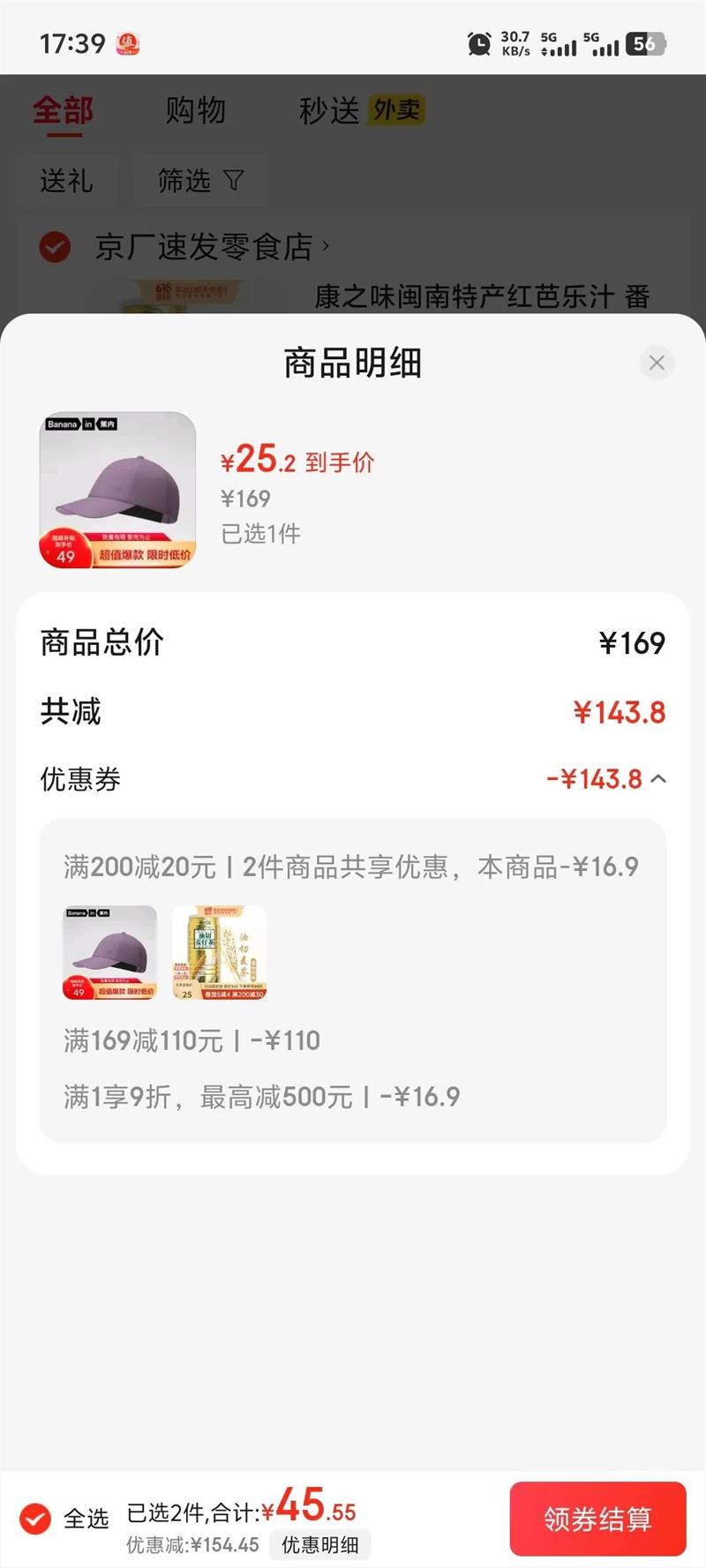This screenshot has width=706, height=1568.
Task: Switch to the 购物 tab
Action: (x=194, y=110)
